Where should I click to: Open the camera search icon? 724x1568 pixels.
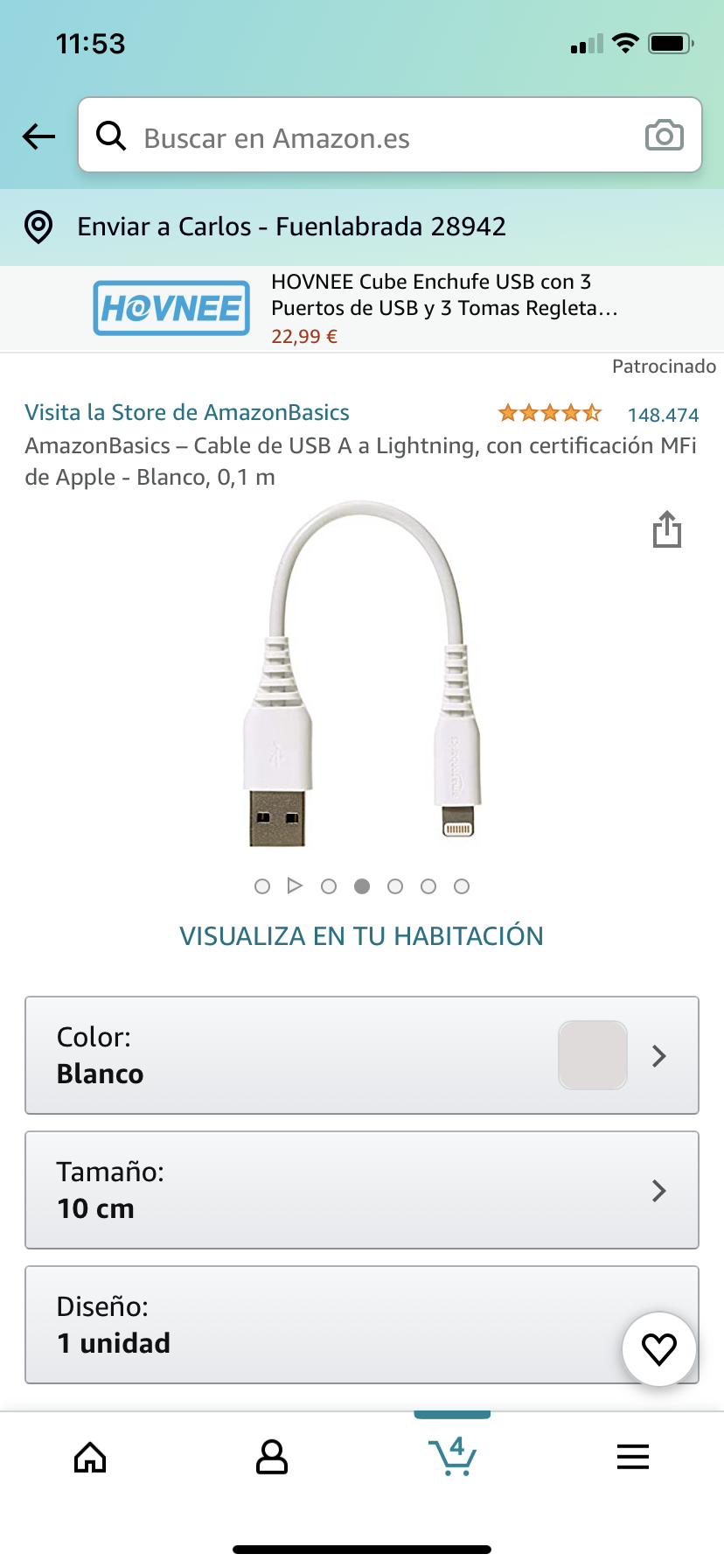click(x=664, y=136)
